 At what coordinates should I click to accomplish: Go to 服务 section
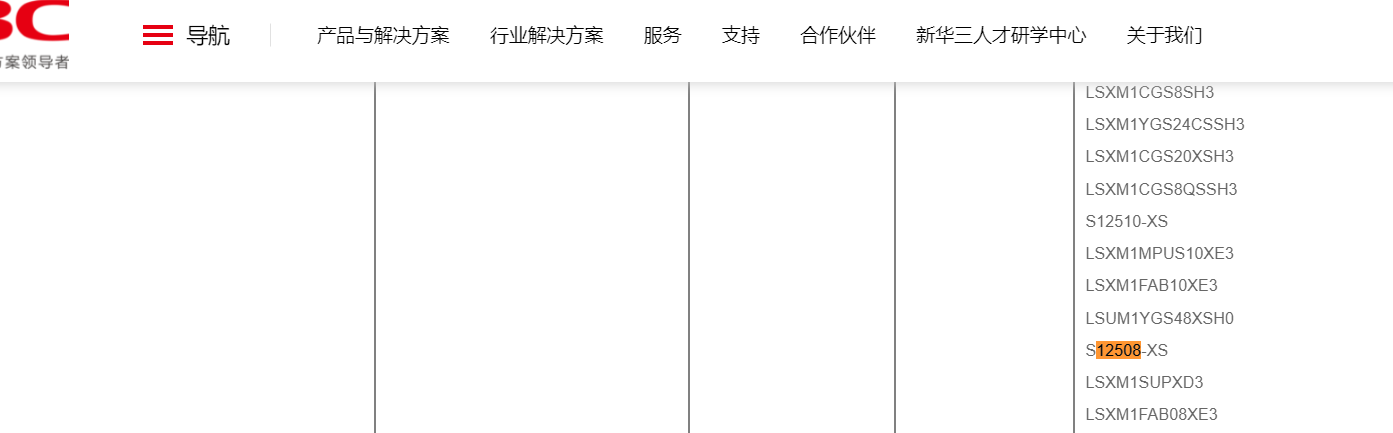point(662,36)
